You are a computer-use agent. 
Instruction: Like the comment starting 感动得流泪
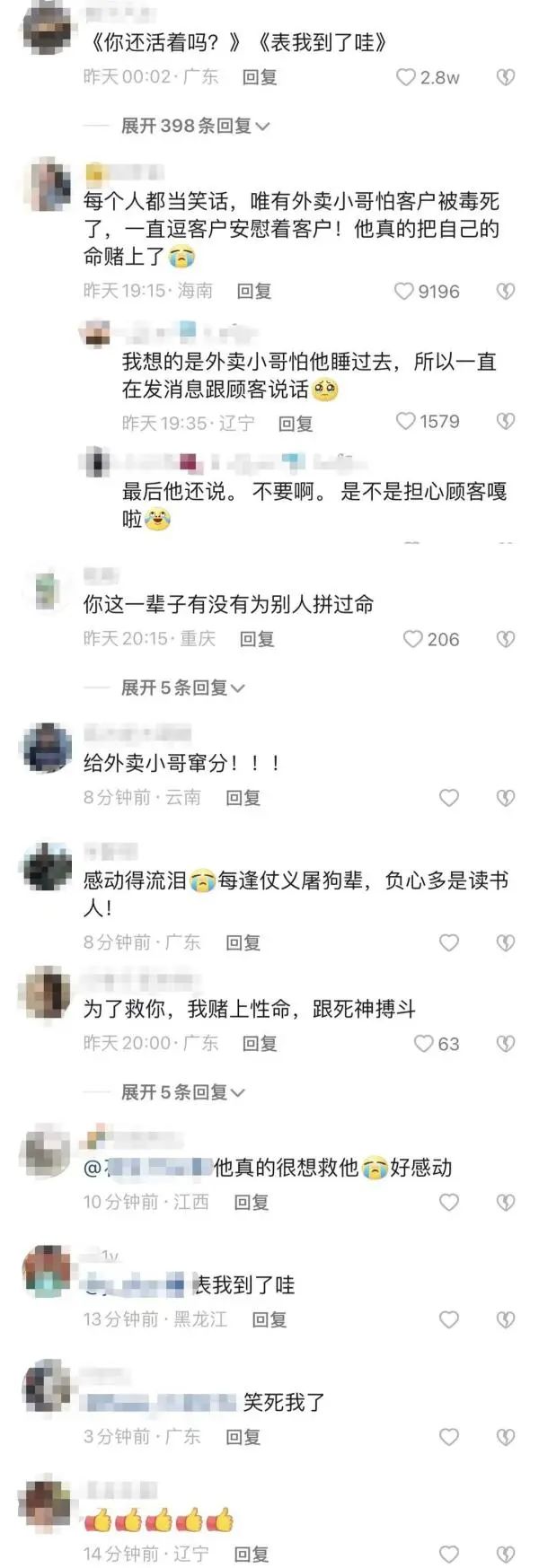[448, 942]
